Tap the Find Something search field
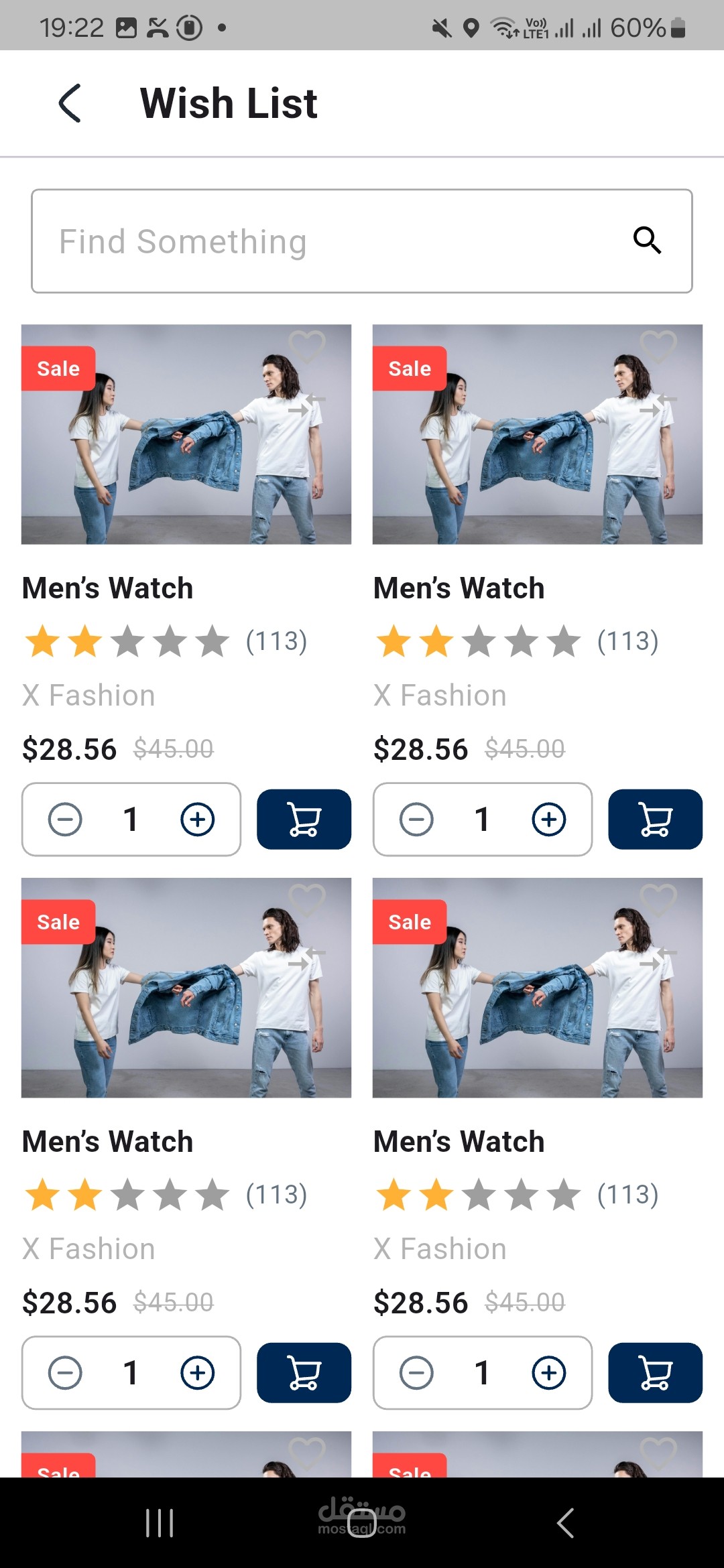This screenshot has width=724, height=1568. [x=362, y=241]
